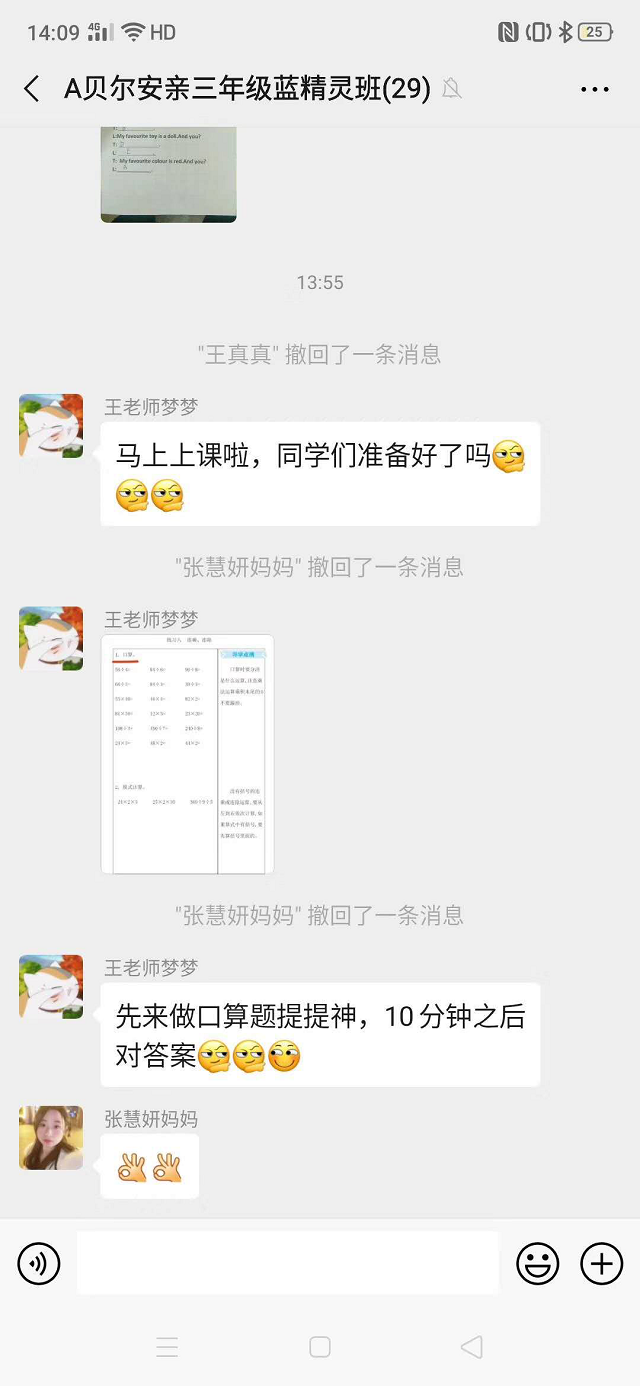
Task: Tap the message text field
Action: (287, 1263)
